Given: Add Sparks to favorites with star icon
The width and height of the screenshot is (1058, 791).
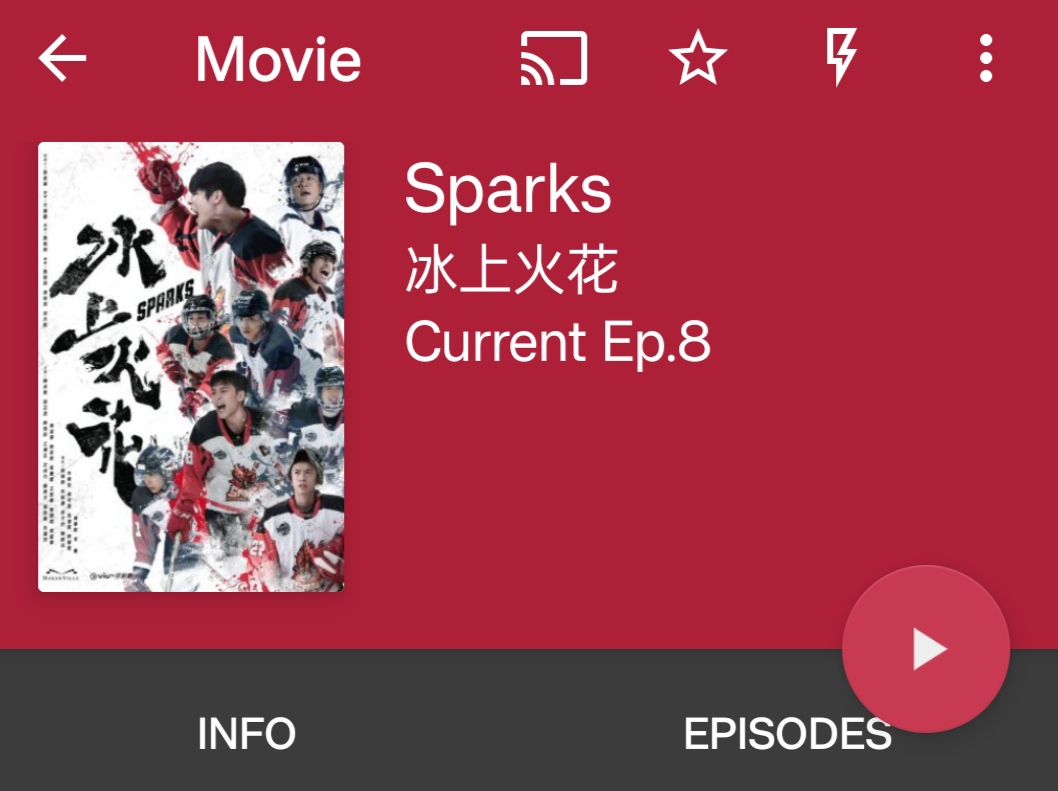Looking at the screenshot, I should 697,59.
